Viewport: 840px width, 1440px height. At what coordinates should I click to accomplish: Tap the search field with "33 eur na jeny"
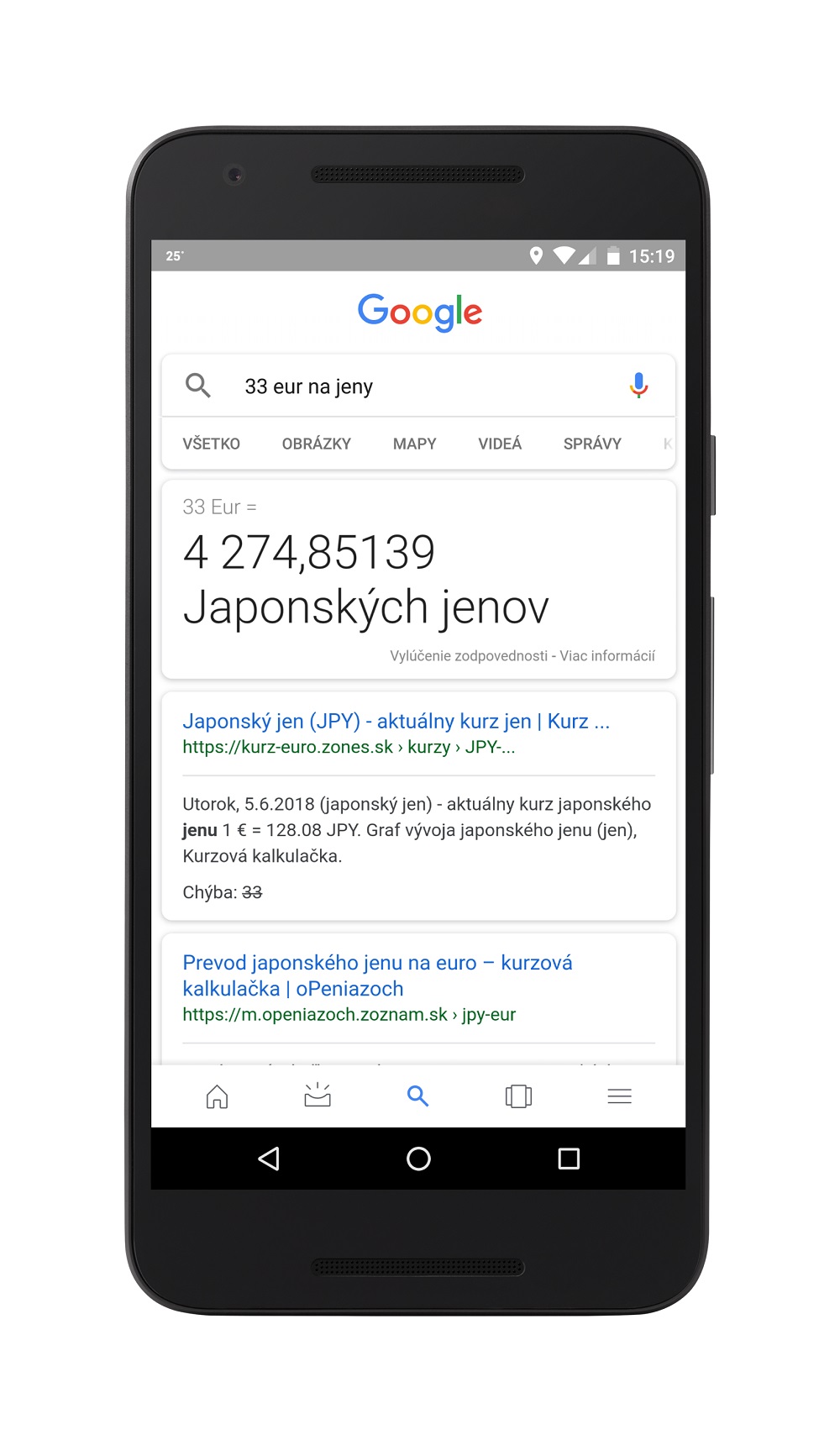pos(403,386)
